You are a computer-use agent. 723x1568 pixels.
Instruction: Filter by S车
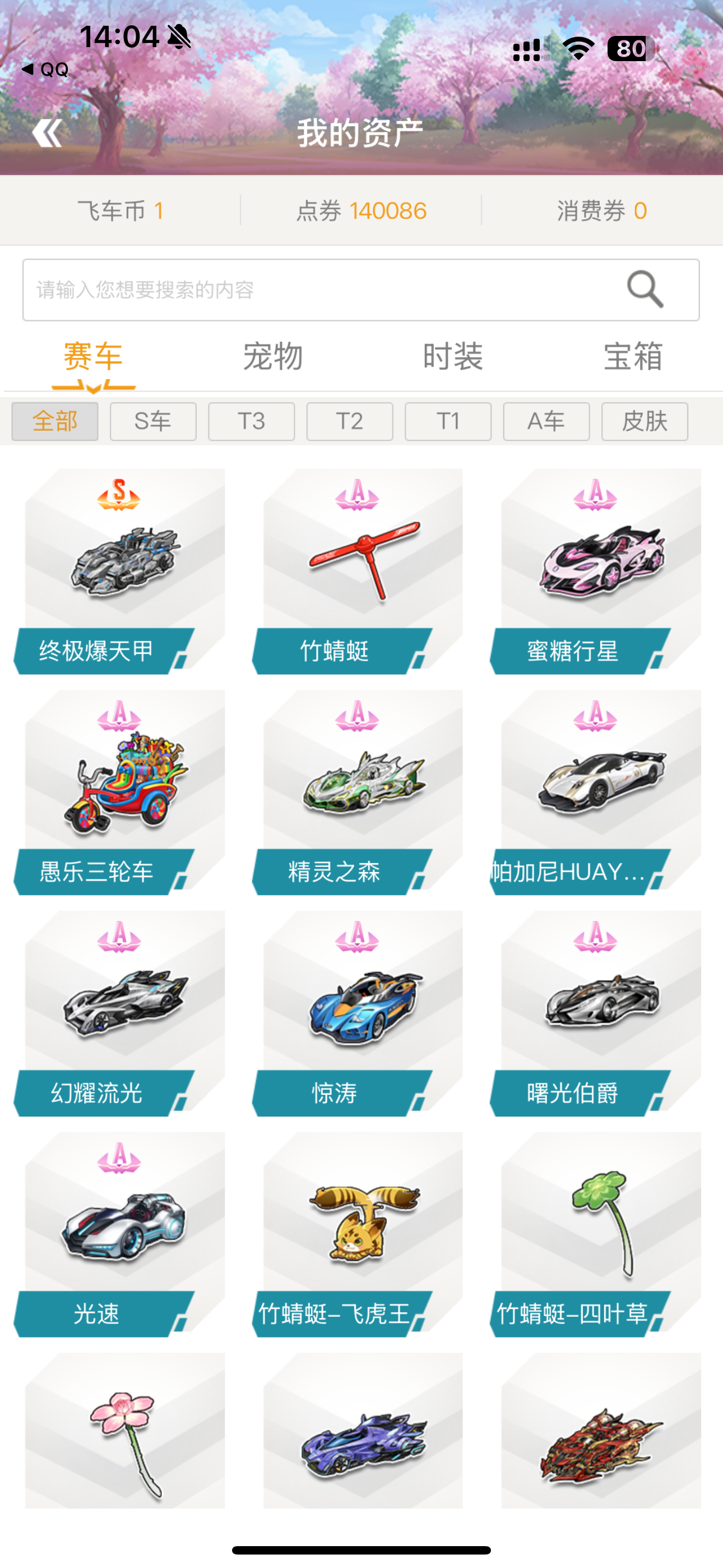coord(153,421)
